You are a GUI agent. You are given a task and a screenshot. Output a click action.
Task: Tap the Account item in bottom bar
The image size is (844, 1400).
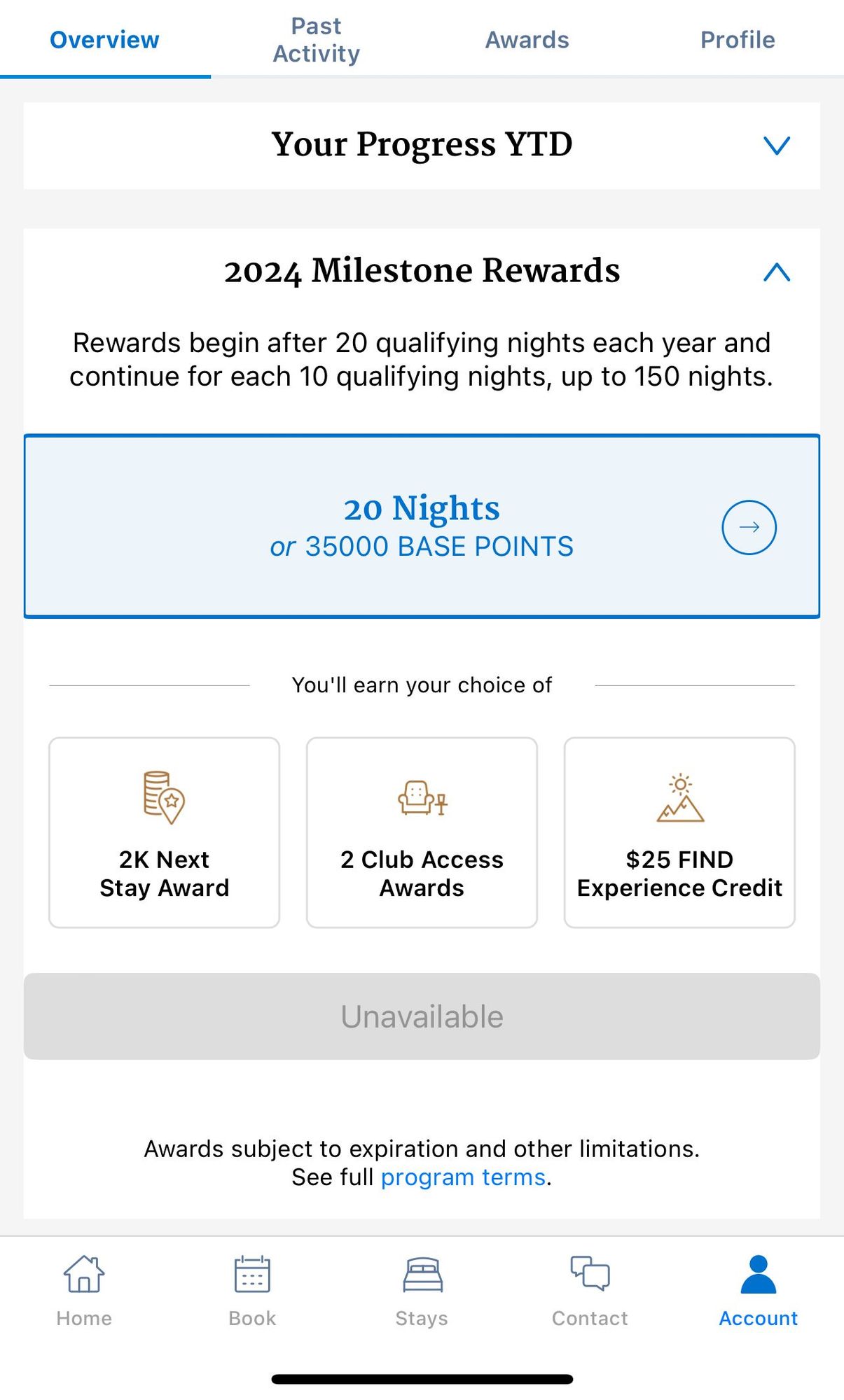coord(758,1290)
